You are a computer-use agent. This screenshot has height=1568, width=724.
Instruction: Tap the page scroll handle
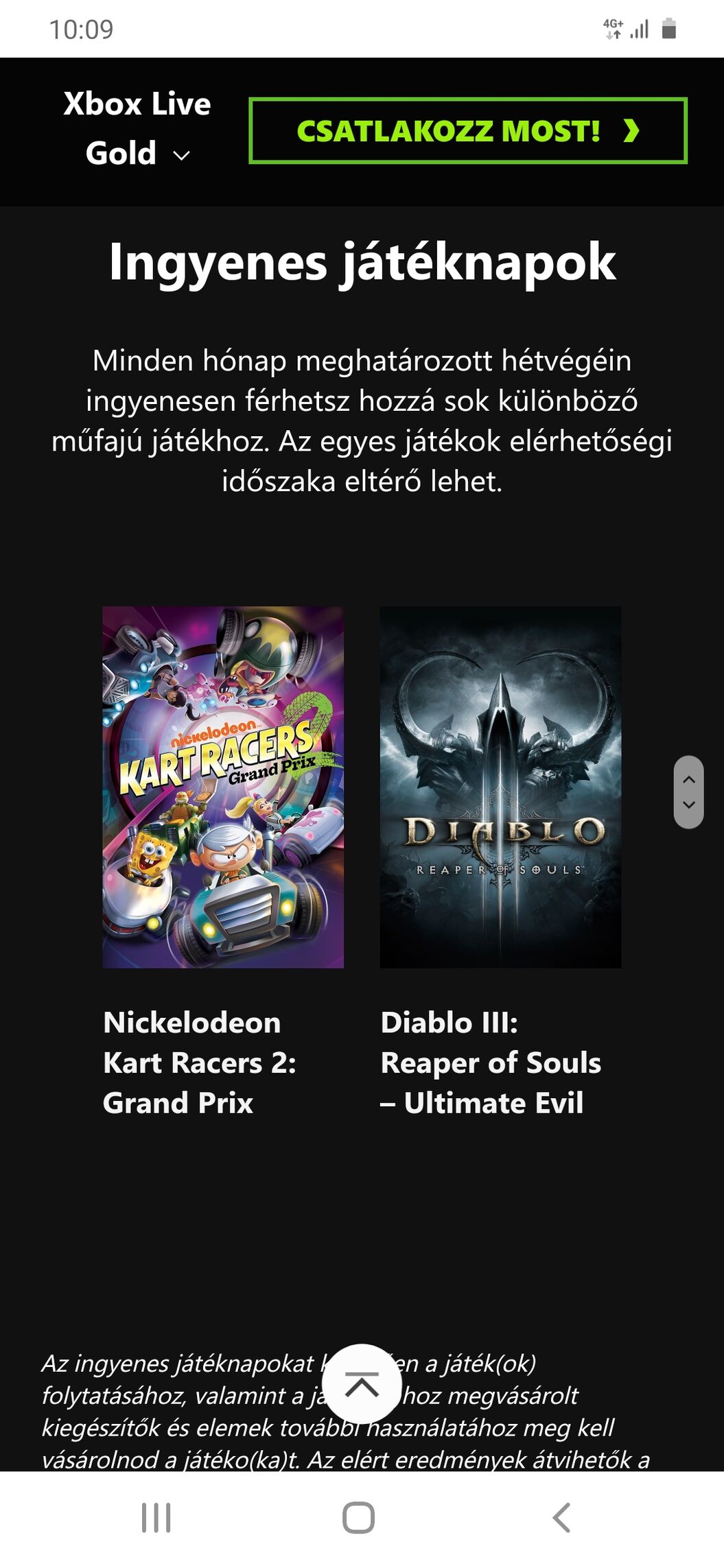[x=688, y=792]
